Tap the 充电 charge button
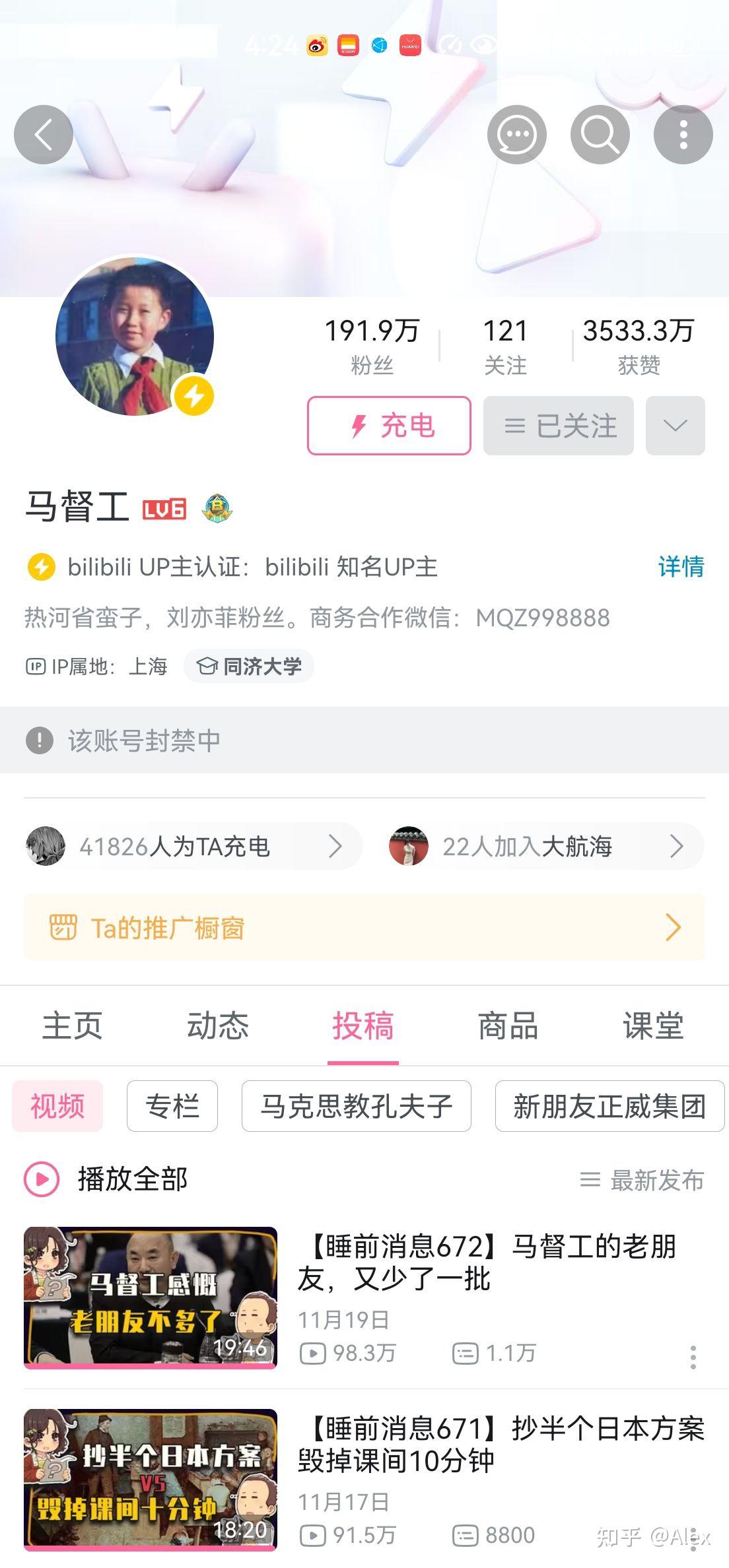The height and width of the screenshot is (1568, 729). point(389,426)
